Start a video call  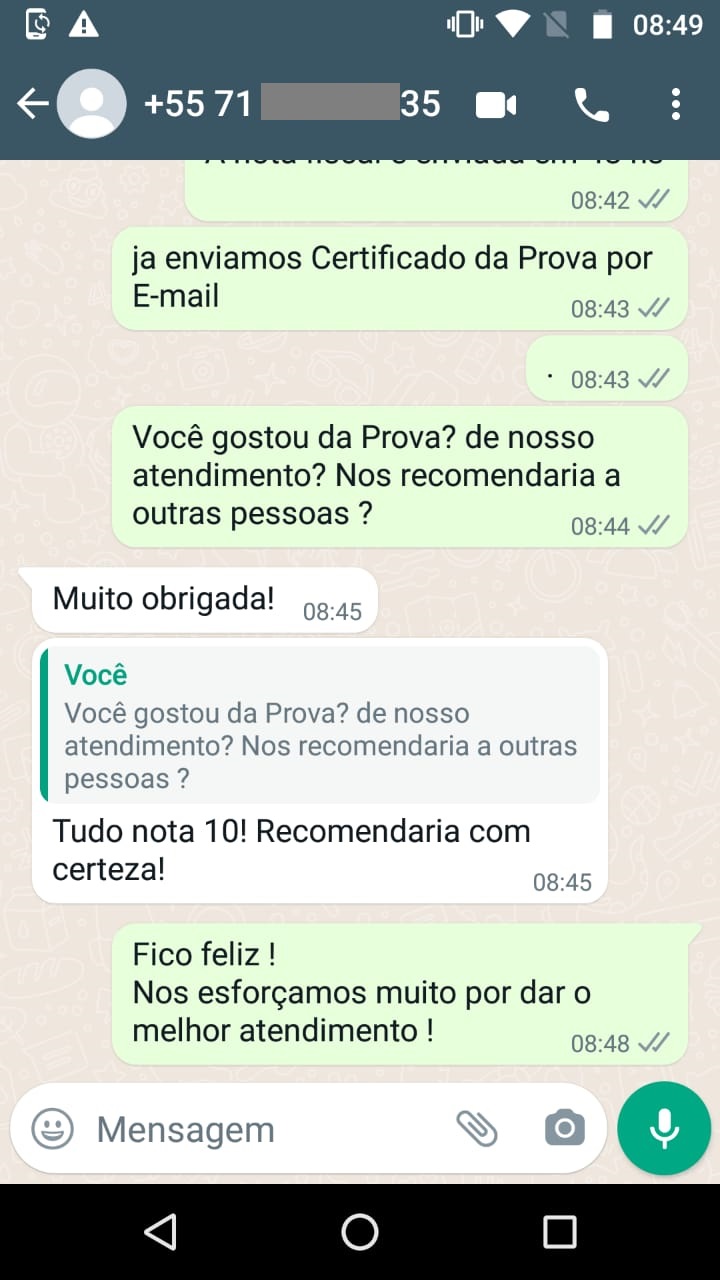tap(496, 104)
